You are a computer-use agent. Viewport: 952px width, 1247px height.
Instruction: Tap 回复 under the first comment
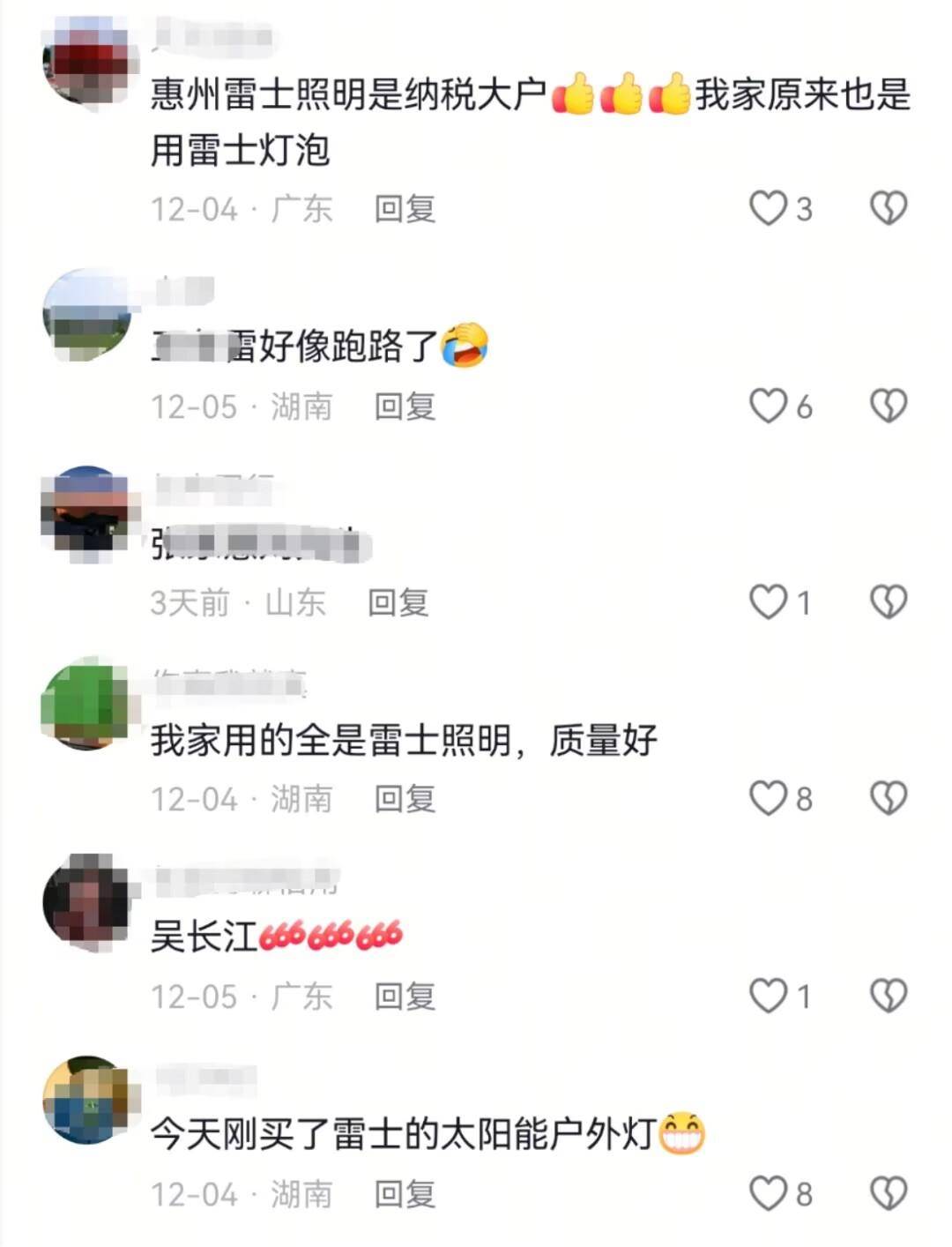(405, 208)
